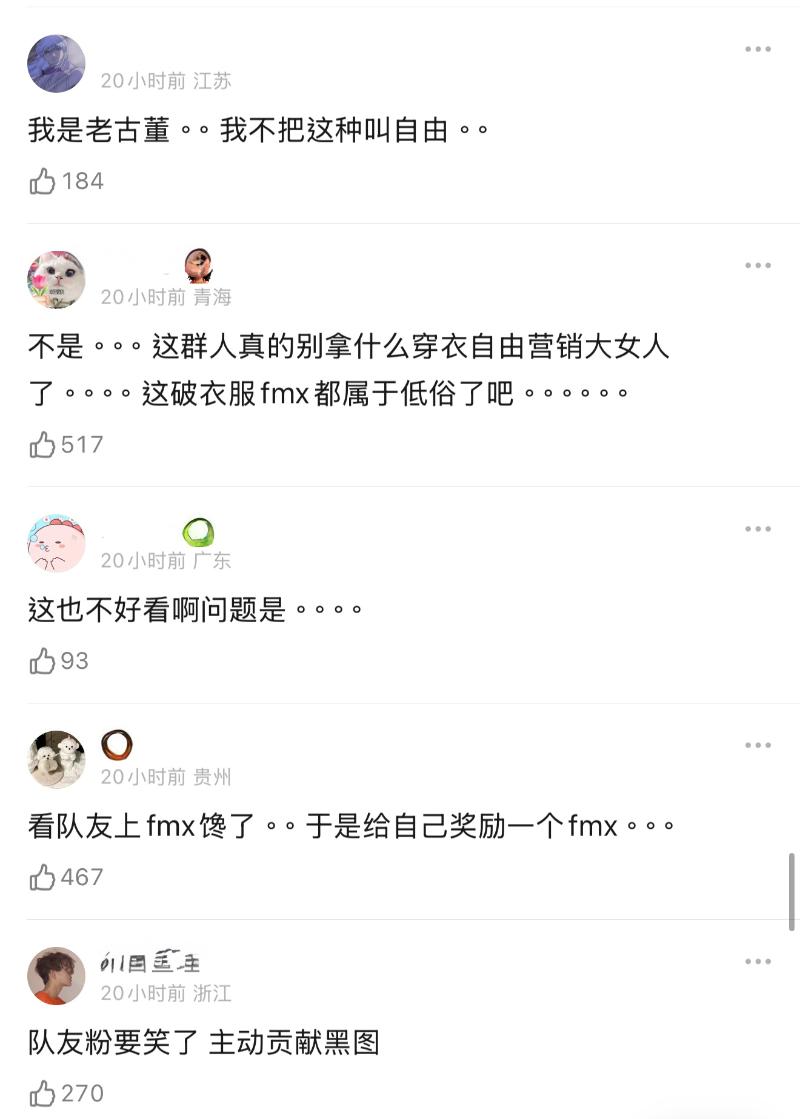Screen dimensions: 800x1119
Task: Like the comment from Jiangsu with 184 likes
Action: 43,181
